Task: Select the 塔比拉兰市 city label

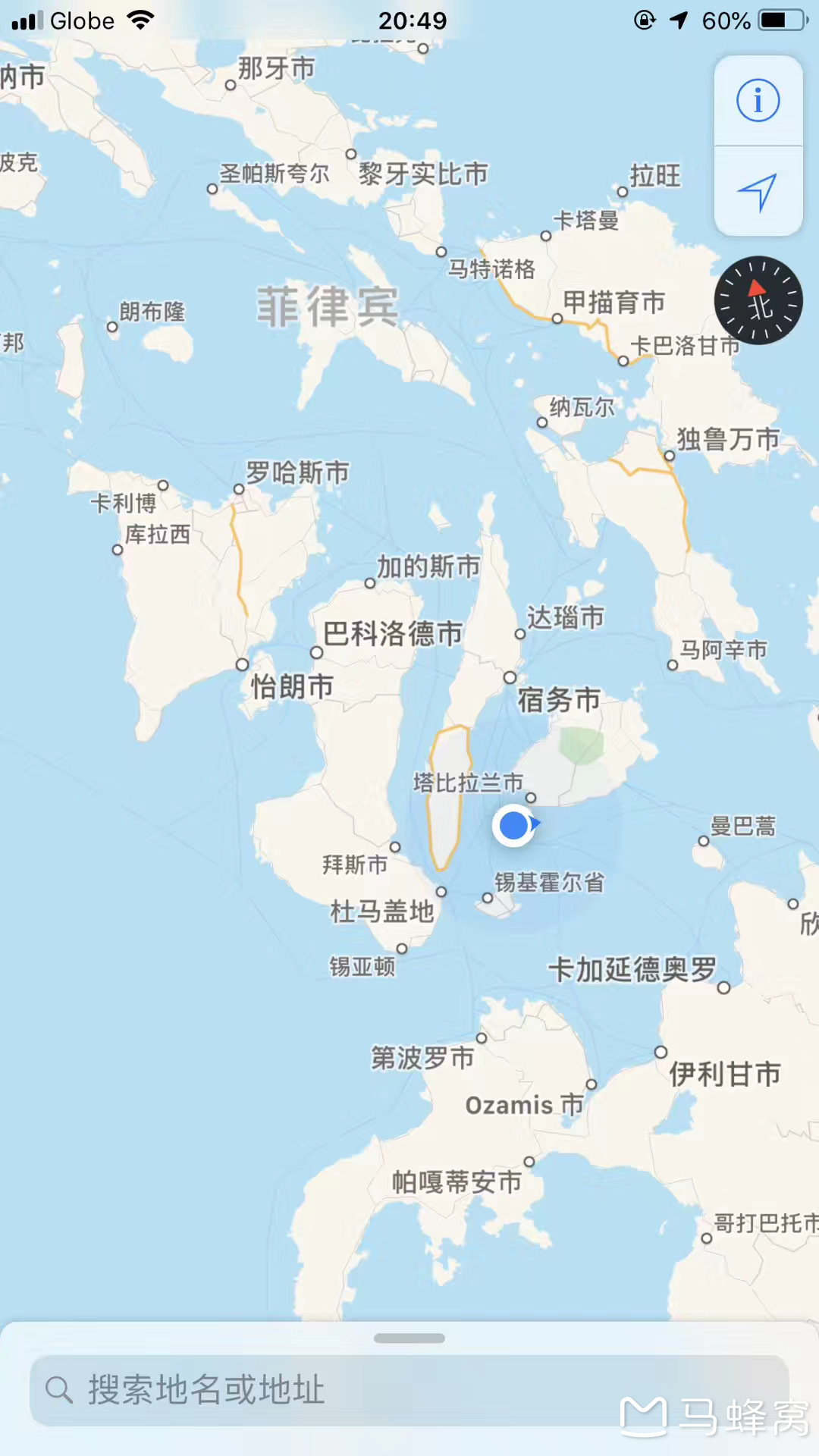Action: (468, 782)
